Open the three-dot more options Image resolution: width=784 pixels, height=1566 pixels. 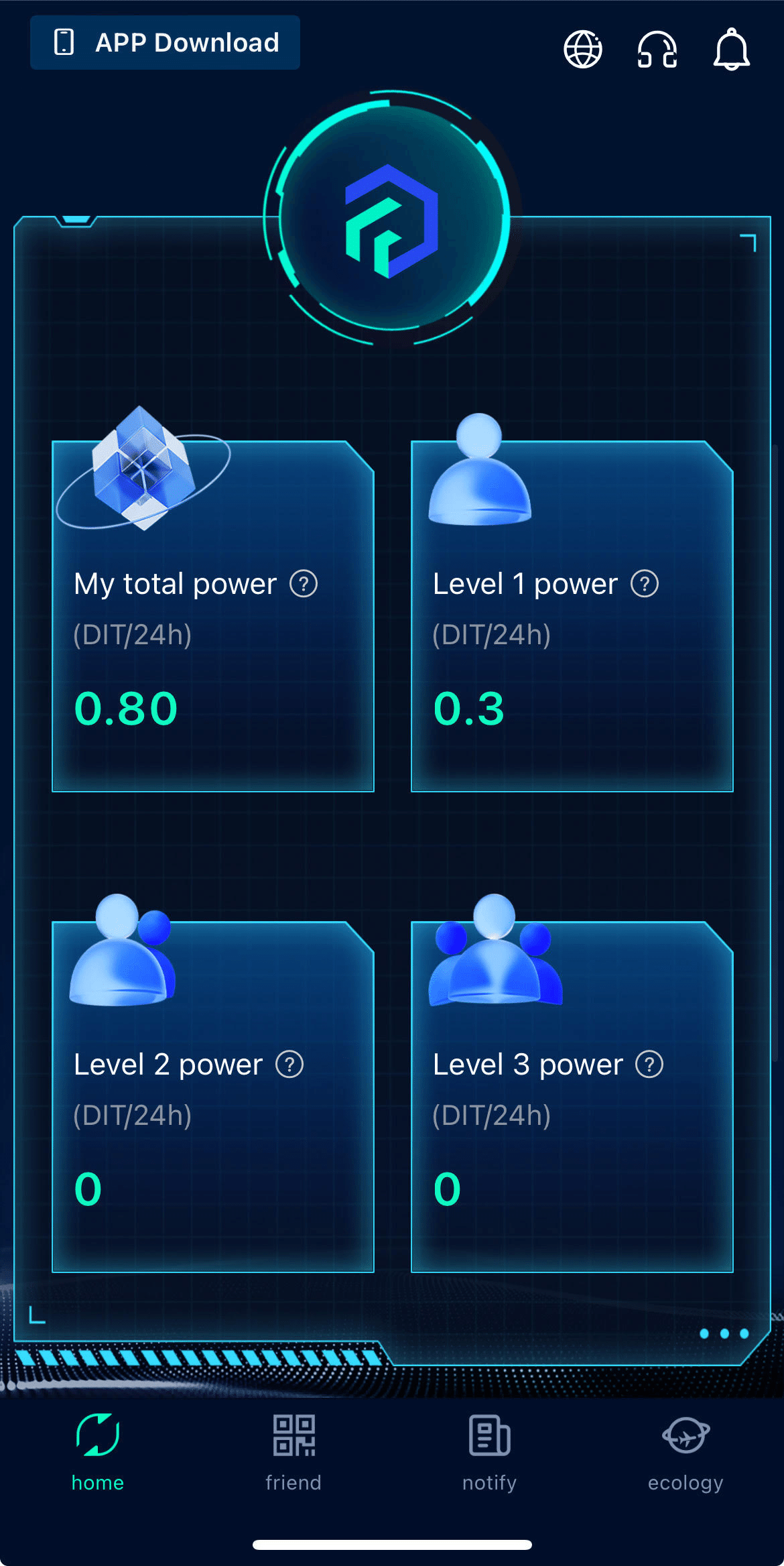tap(724, 1333)
